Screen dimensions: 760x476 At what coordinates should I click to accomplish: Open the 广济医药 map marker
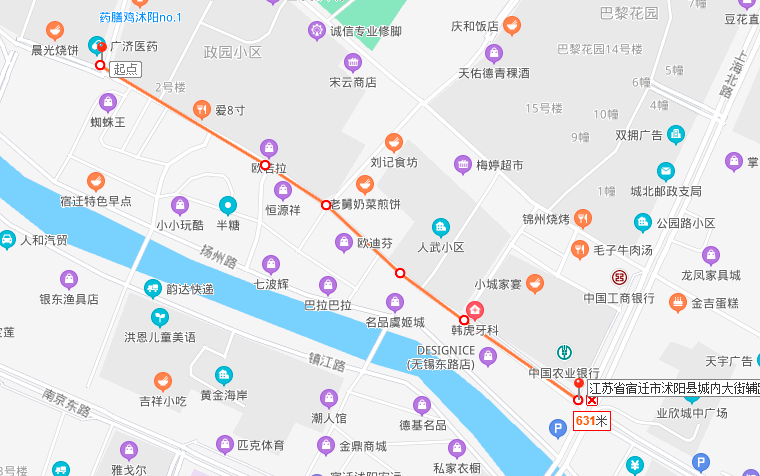pos(96,46)
